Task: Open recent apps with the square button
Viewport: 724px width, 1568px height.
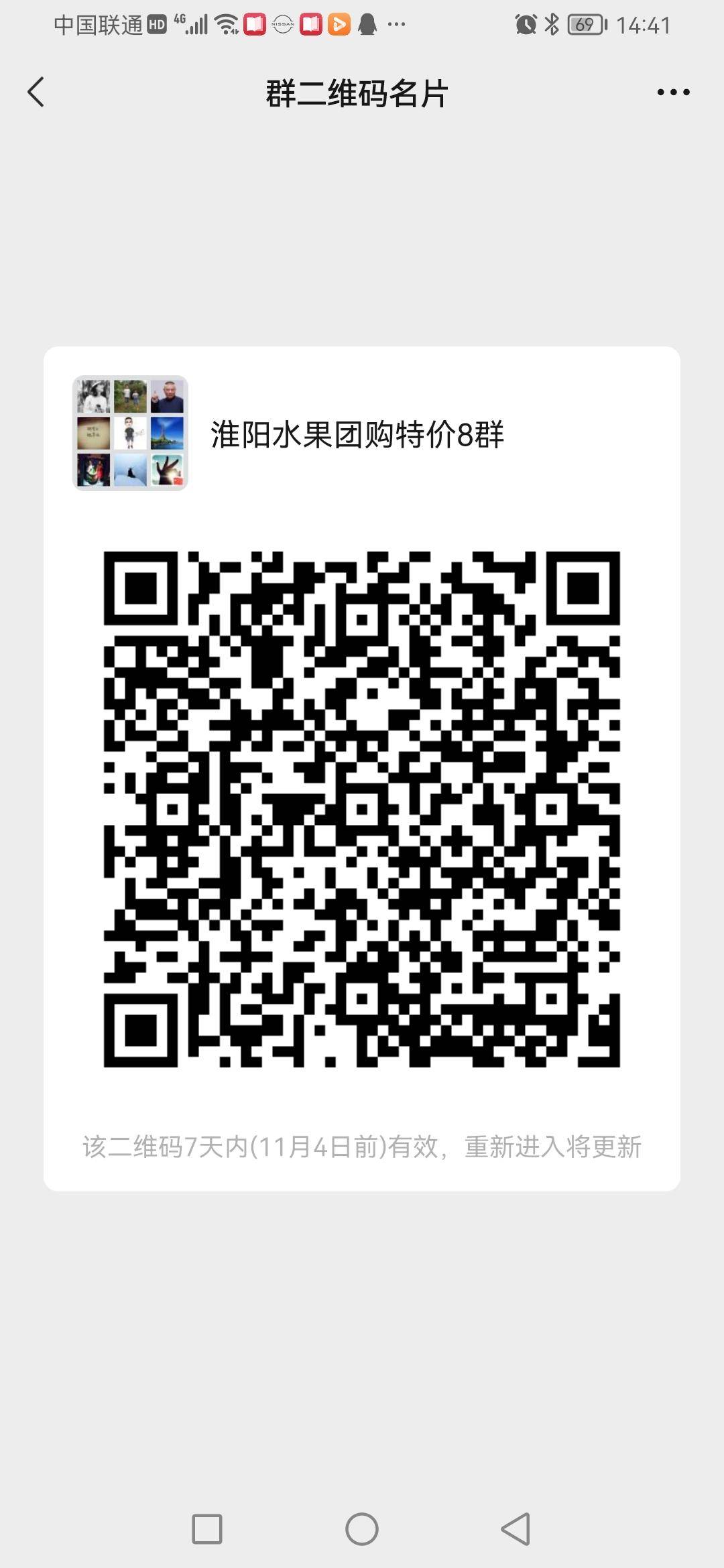Action: 207,1529
